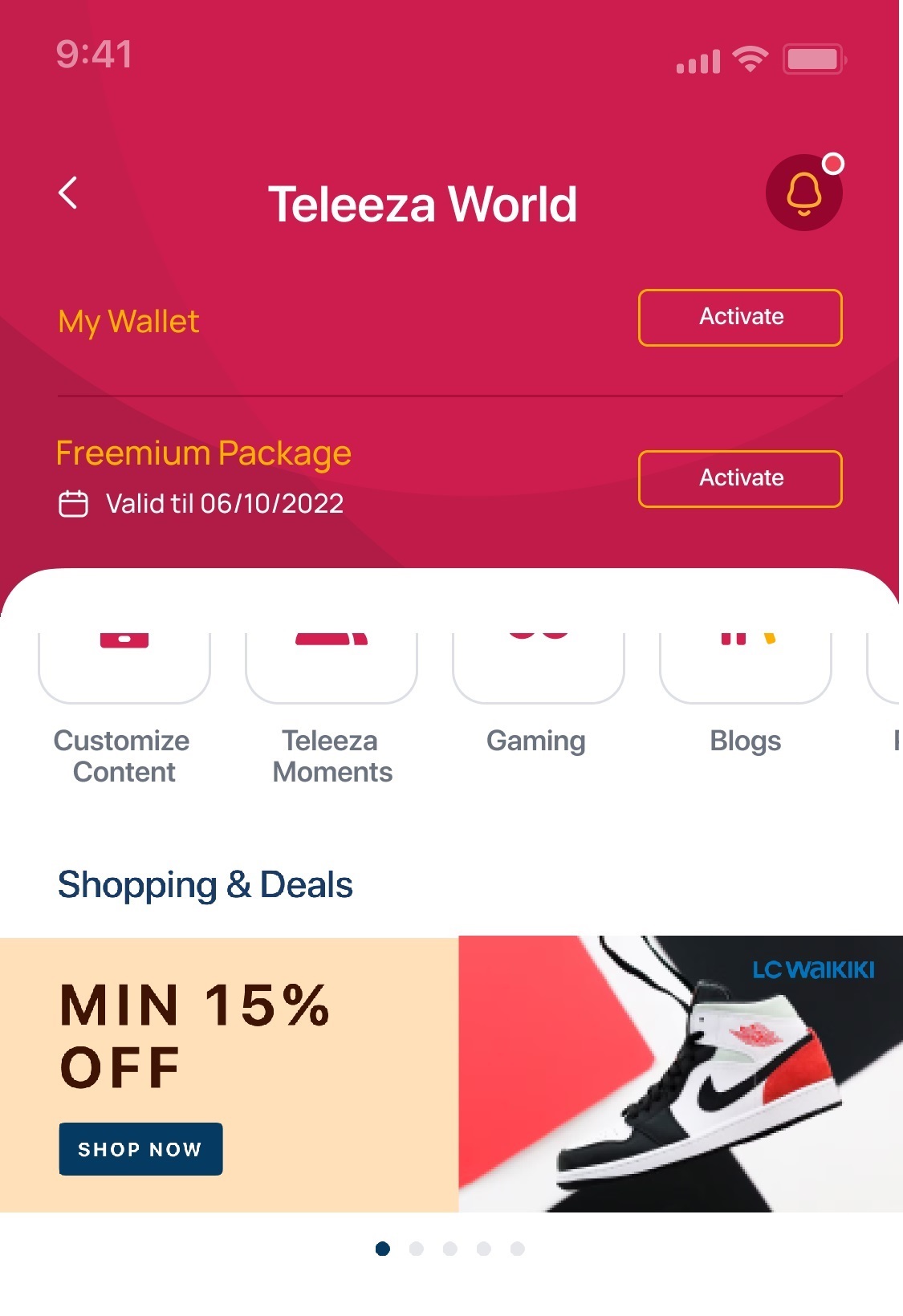Open the notifications bell
Image resolution: width=903 pixels, height=1316 pixels.
[x=803, y=193]
